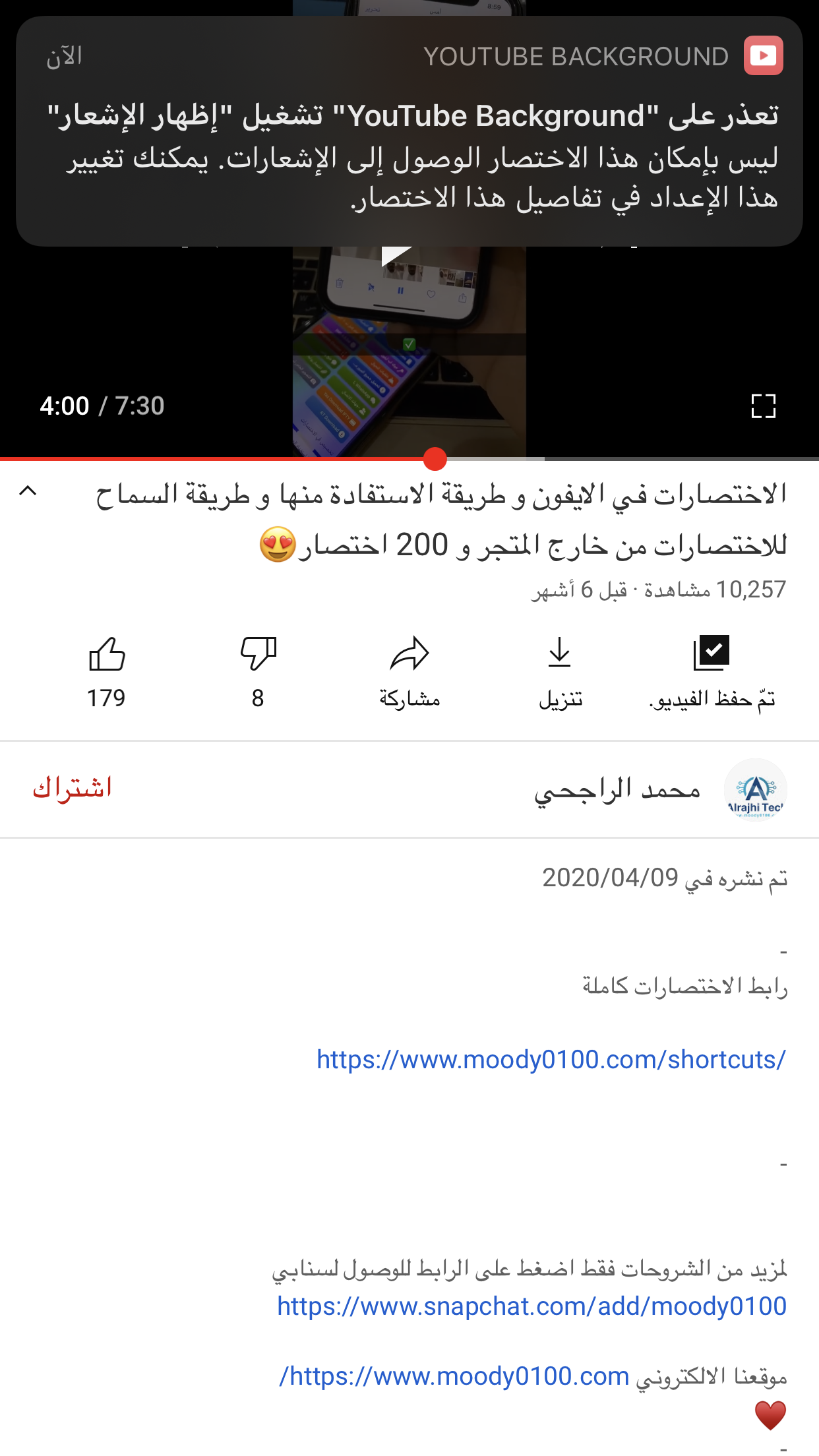Image resolution: width=819 pixels, height=1456 pixels.
Task: Download the video via تنزيل
Action: 560,669
